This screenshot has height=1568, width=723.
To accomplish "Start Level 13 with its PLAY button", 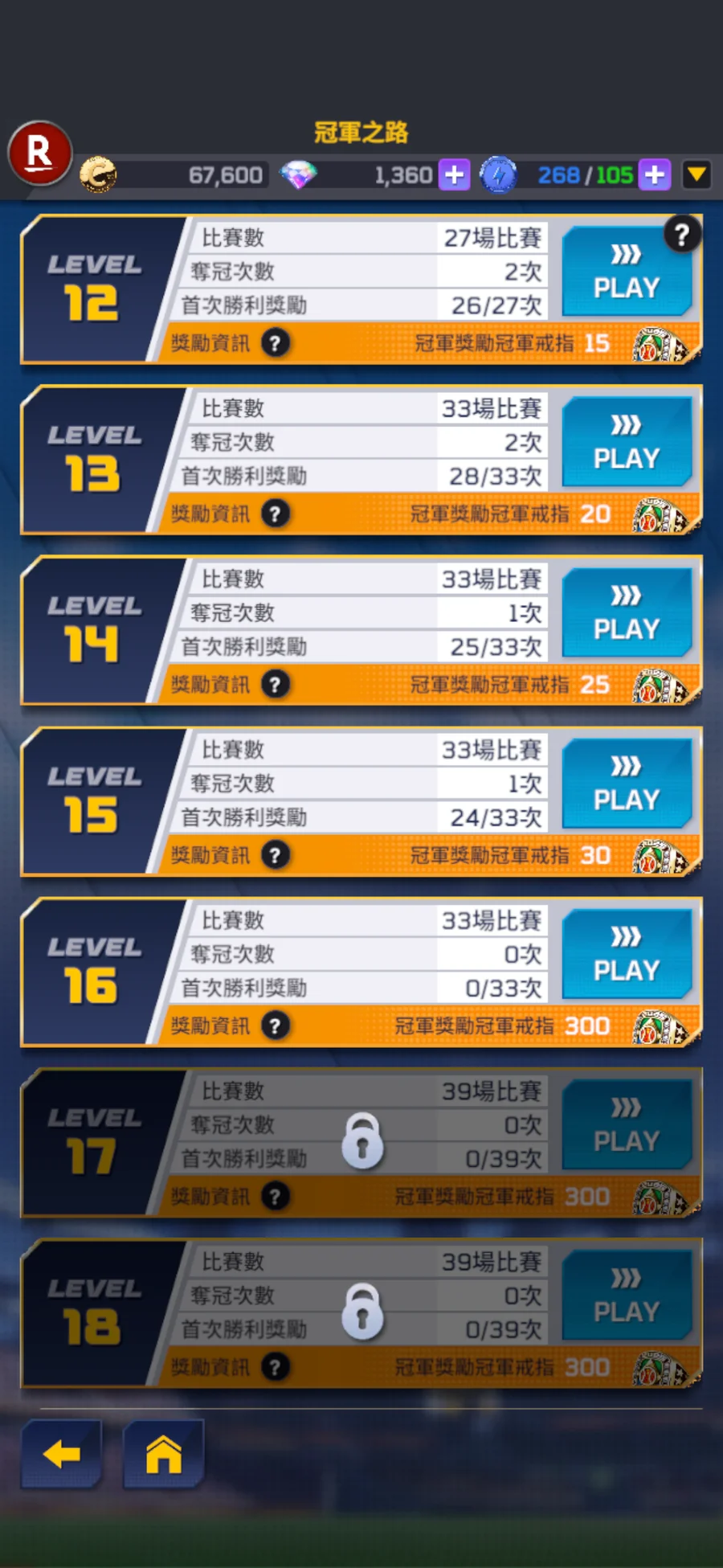I will 627,442.
